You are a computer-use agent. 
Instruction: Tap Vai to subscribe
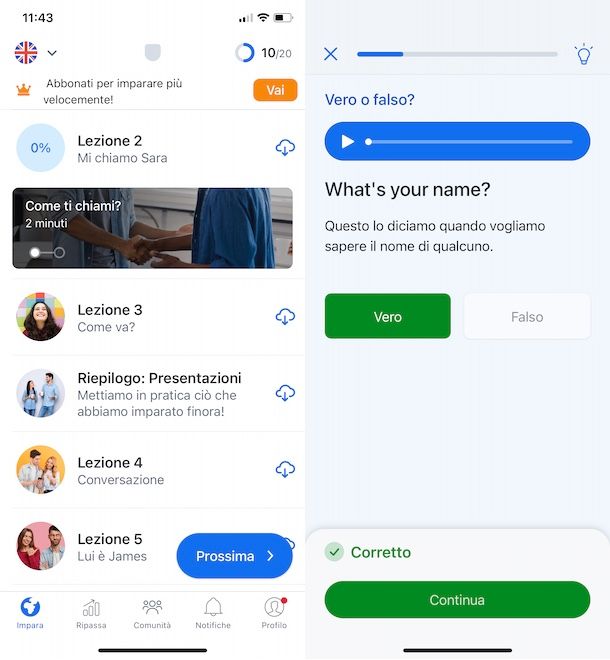point(275,90)
